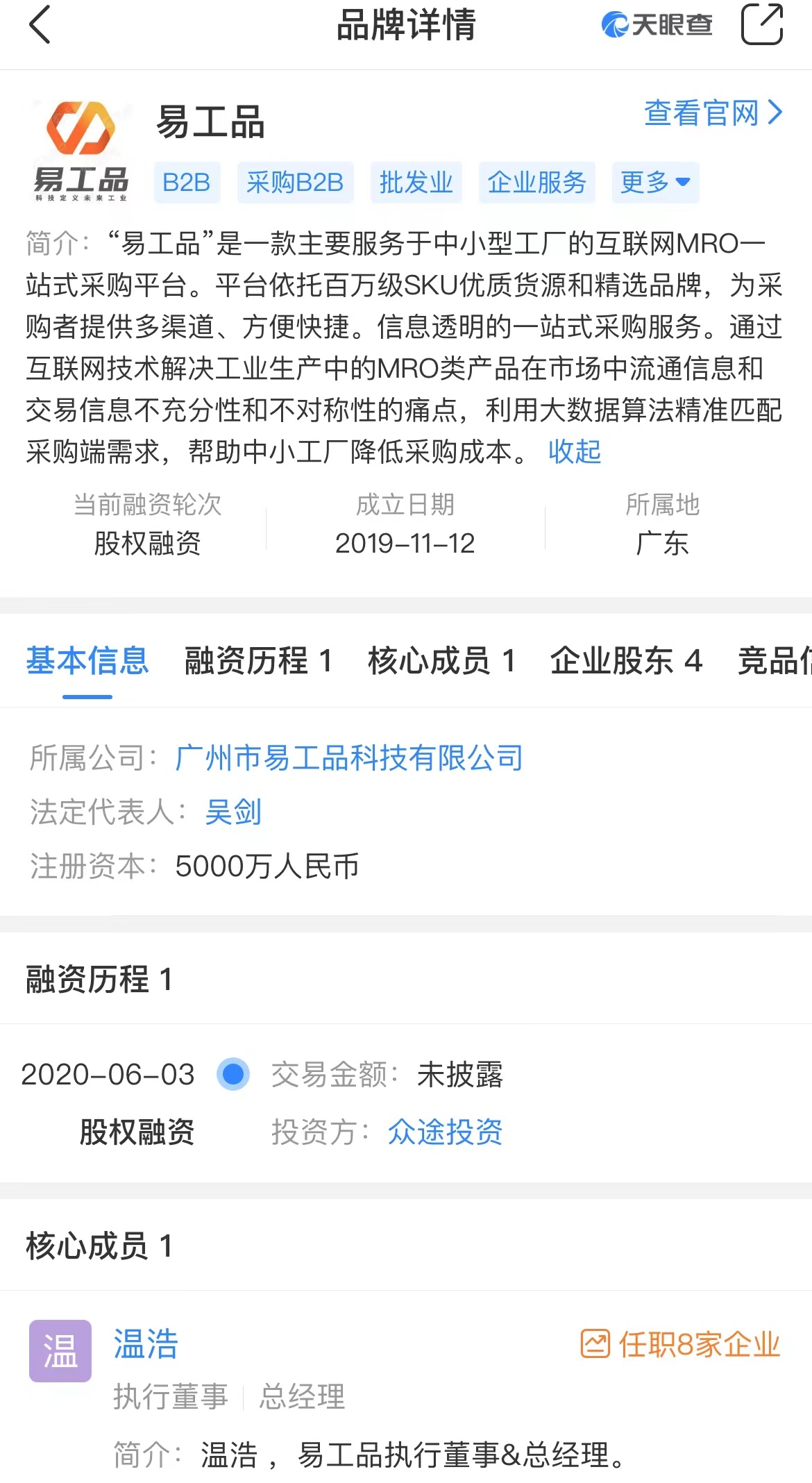Open core member 温浩's profile
Viewport: 812px width, 1483px height.
(146, 1344)
